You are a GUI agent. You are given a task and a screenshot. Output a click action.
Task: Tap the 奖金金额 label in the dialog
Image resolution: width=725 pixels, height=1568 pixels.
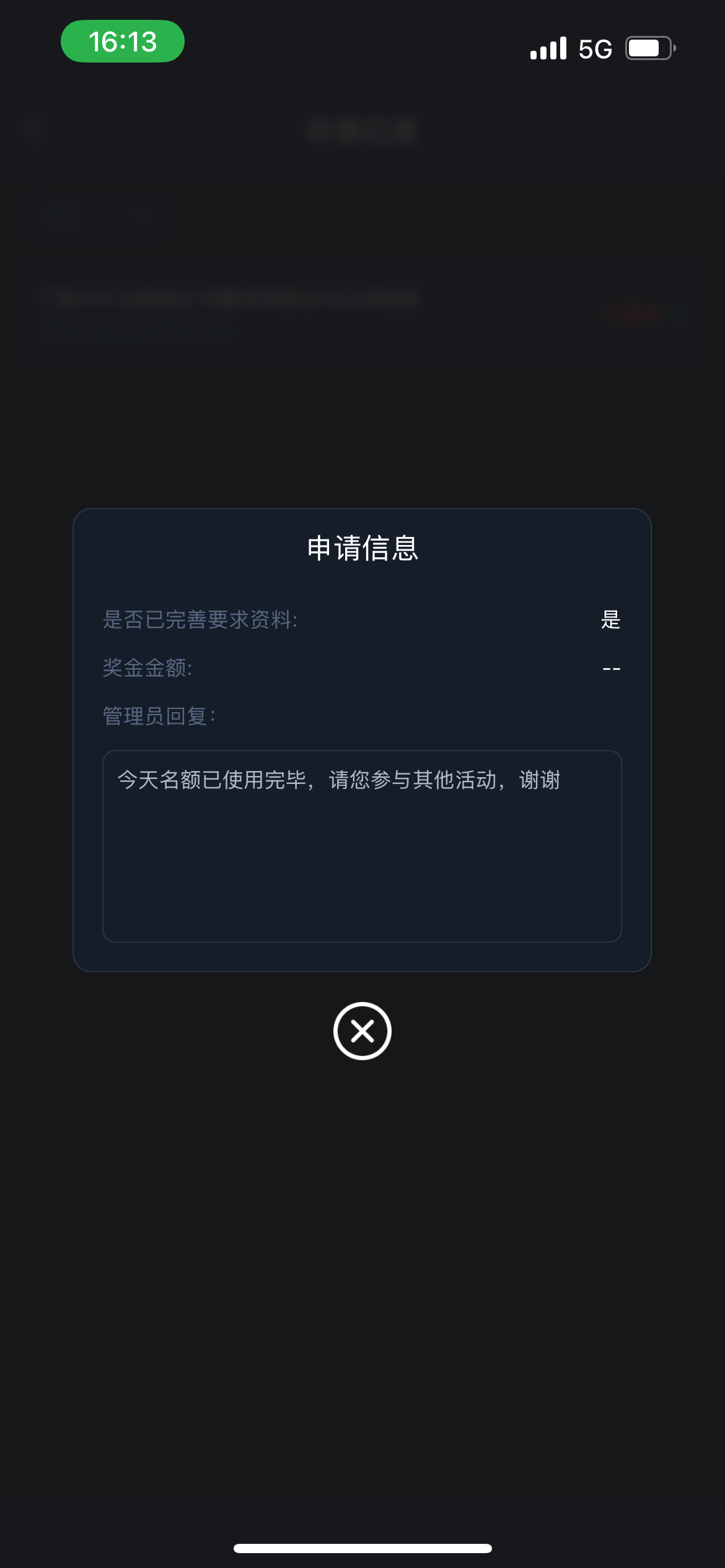click(147, 669)
